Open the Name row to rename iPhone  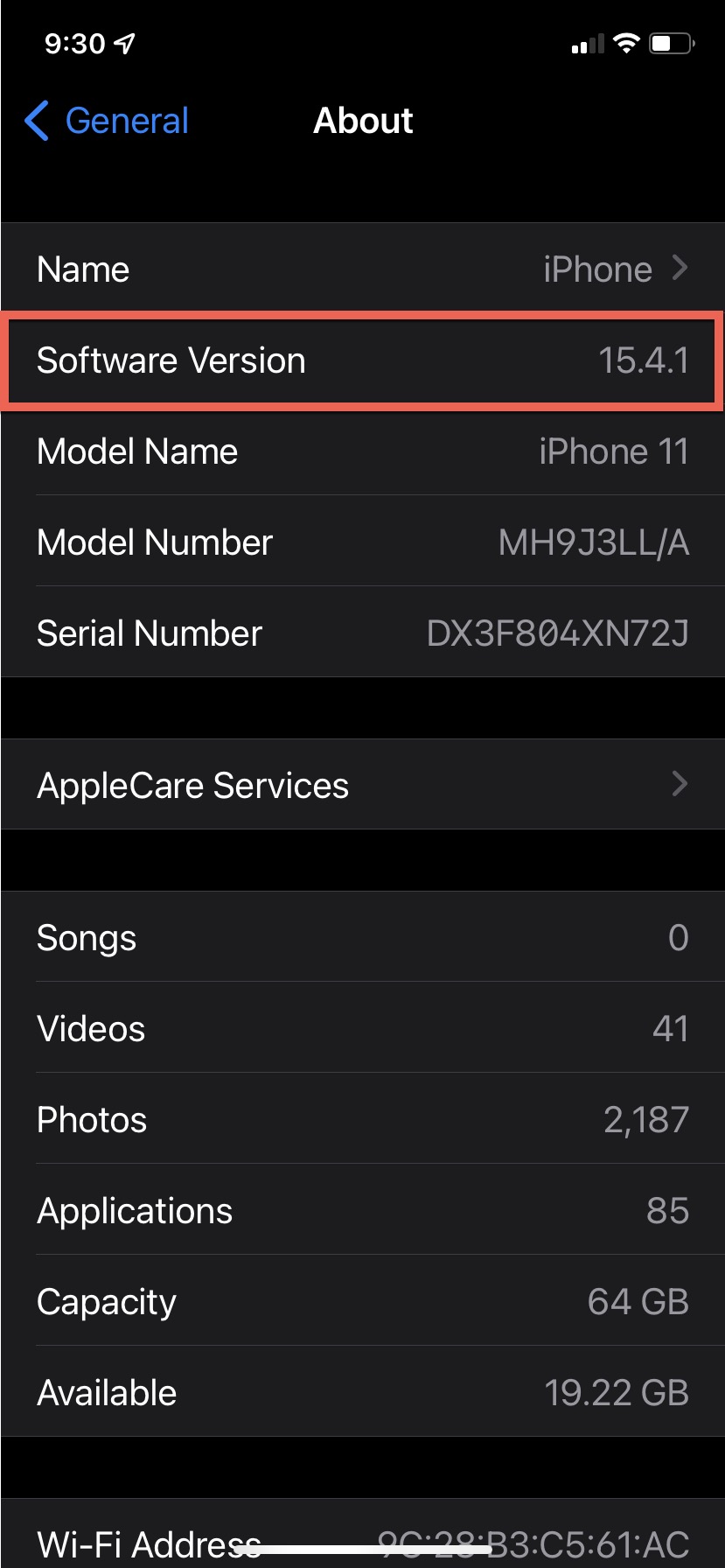click(x=362, y=269)
